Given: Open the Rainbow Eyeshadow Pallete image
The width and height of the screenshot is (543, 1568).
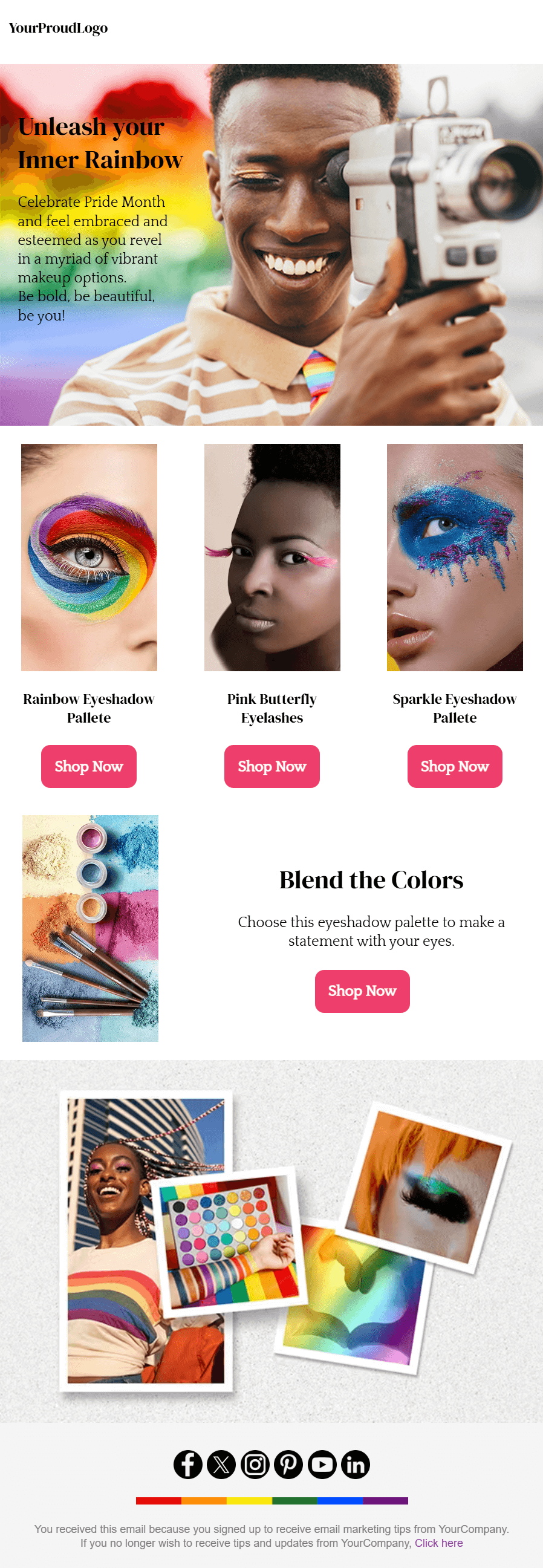Looking at the screenshot, I should point(89,557).
